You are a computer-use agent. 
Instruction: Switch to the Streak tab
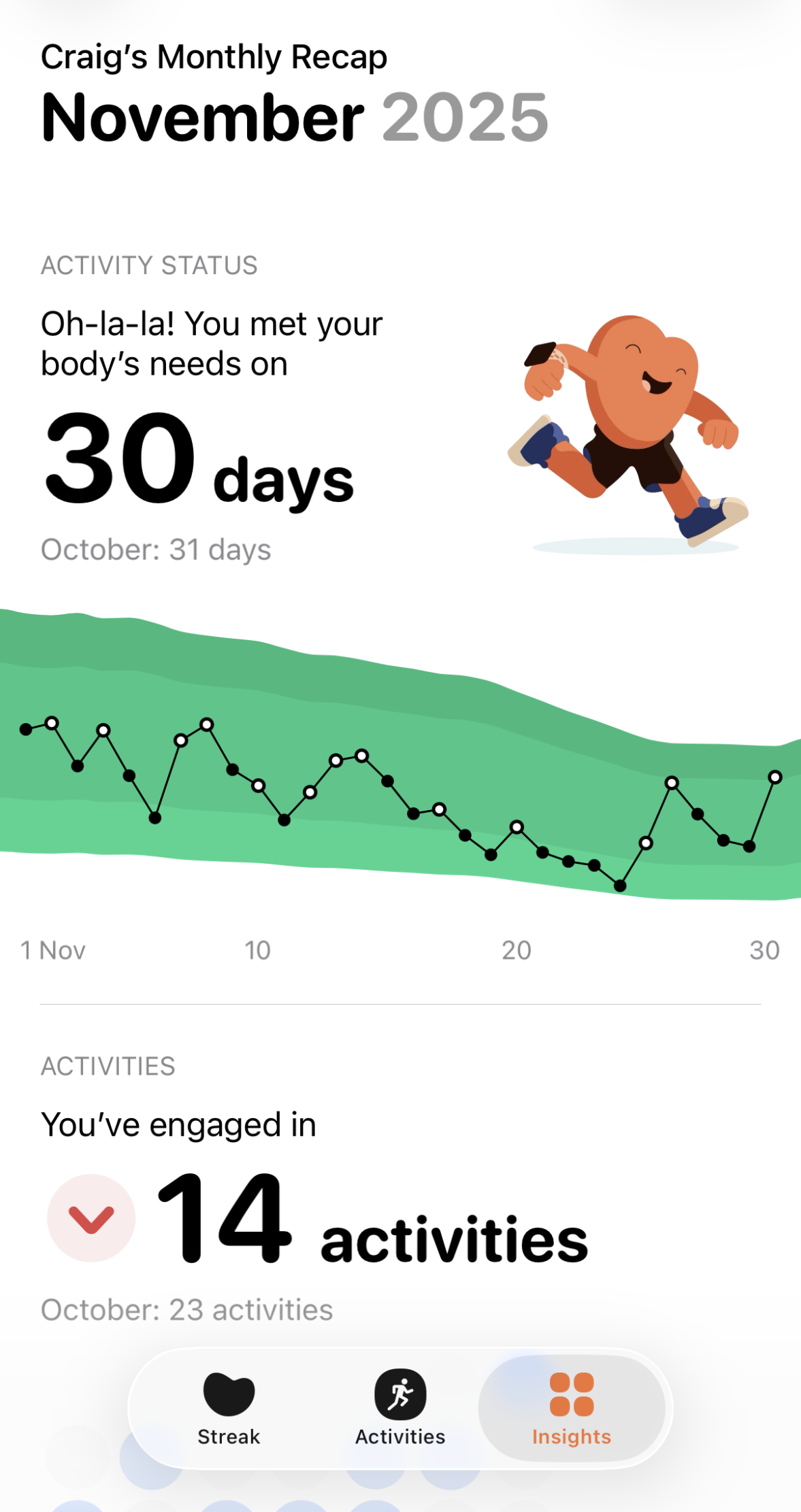click(229, 1407)
